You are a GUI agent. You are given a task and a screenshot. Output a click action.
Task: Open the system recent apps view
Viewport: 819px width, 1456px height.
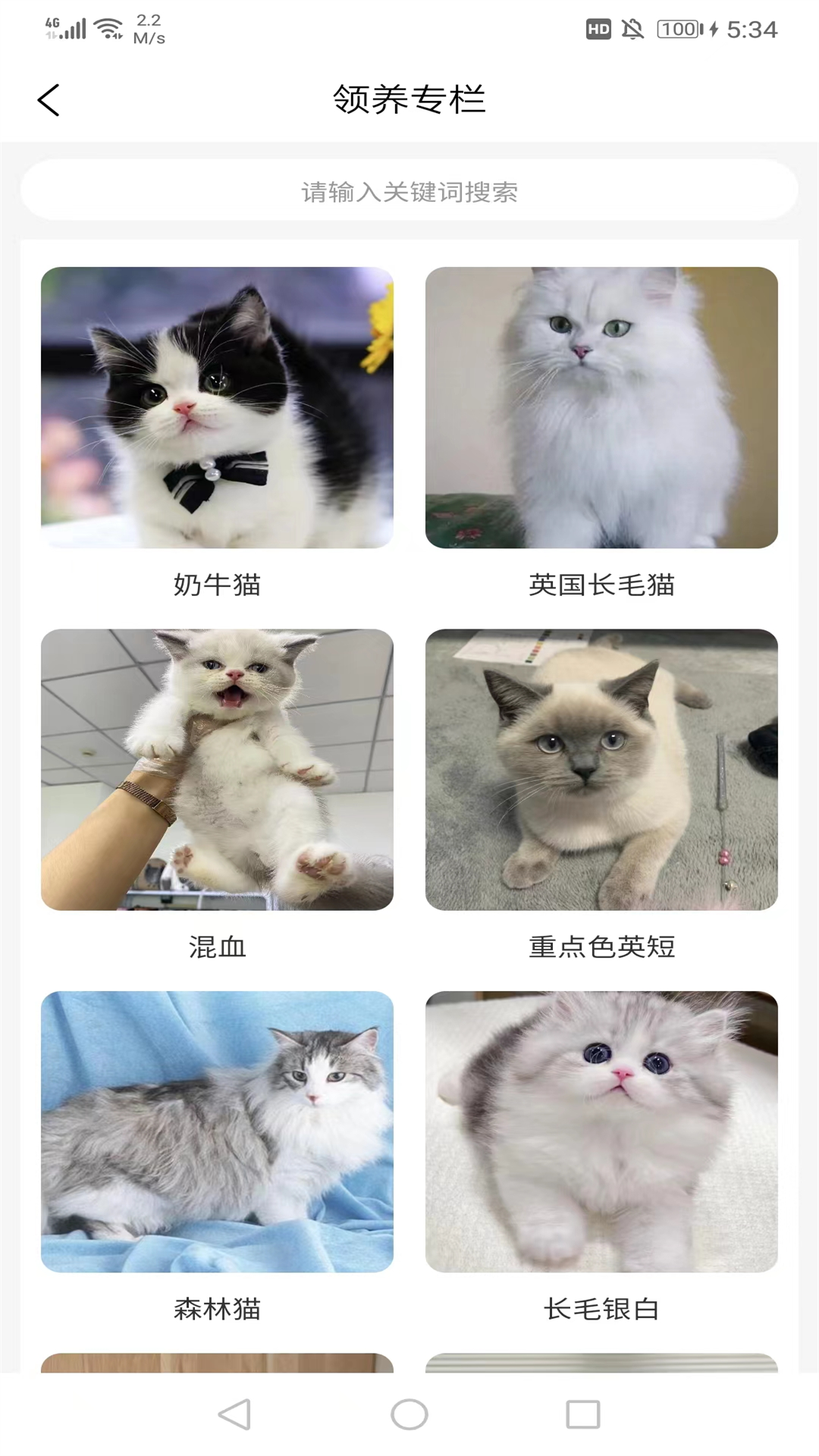pyautogui.click(x=582, y=1414)
